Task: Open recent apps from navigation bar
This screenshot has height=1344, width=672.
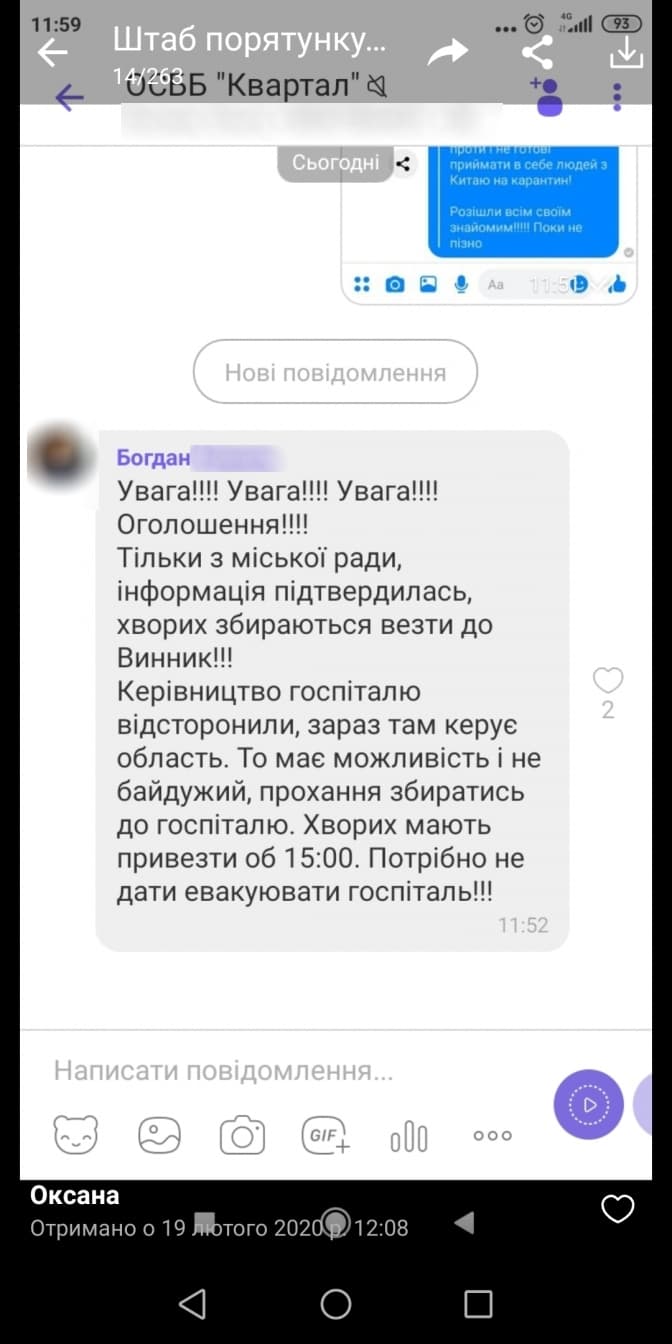Action: tap(479, 1303)
